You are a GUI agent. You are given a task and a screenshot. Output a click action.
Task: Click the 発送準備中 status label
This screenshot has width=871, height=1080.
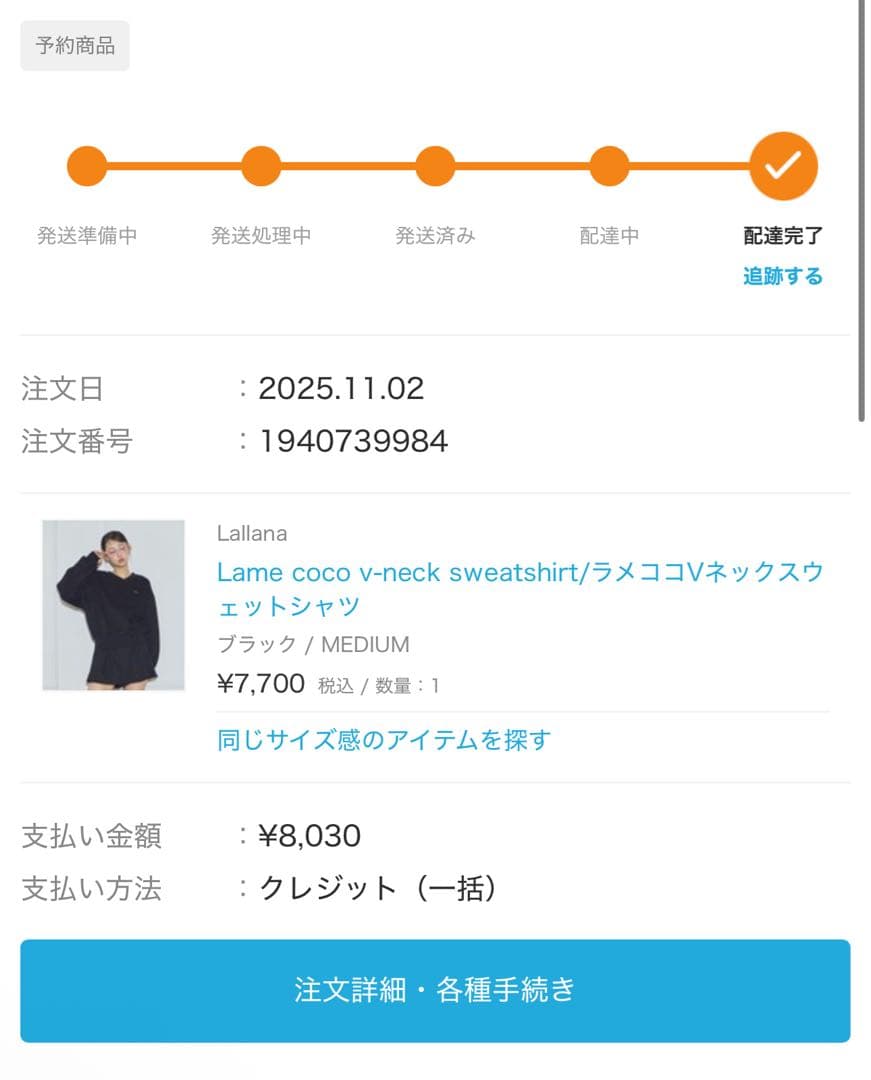[87, 235]
